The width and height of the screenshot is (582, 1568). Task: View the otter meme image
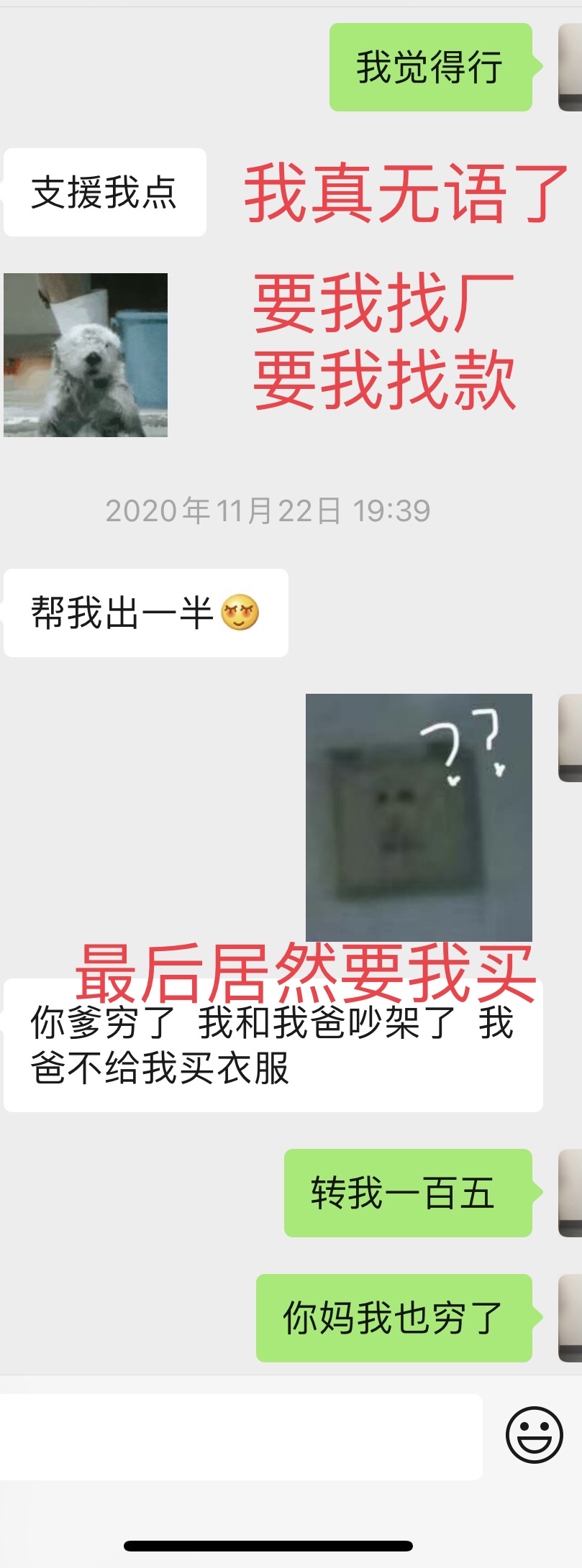tap(86, 355)
